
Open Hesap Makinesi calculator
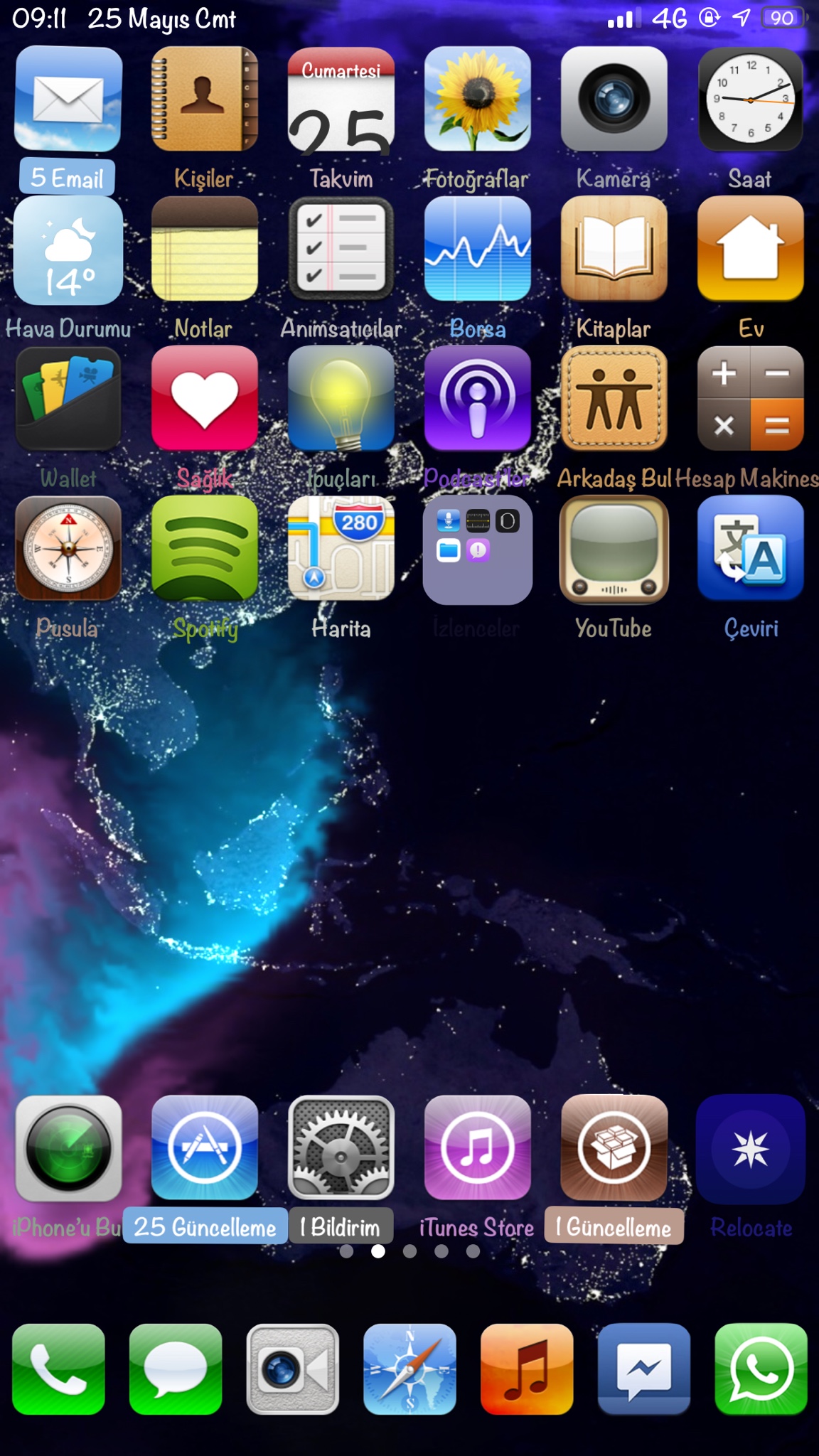click(x=751, y=400)
